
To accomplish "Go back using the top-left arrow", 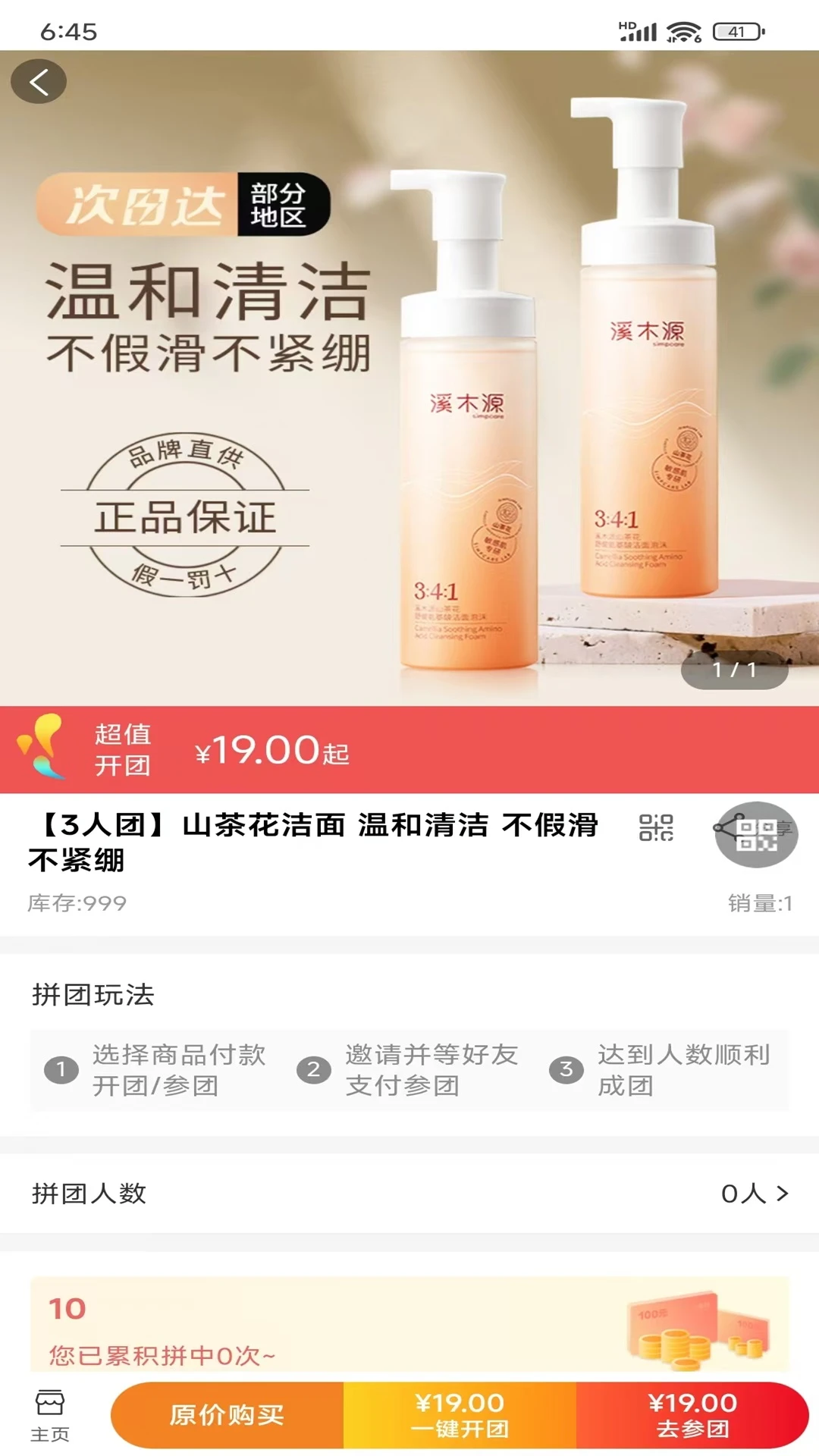I will [x=39, y=81].
